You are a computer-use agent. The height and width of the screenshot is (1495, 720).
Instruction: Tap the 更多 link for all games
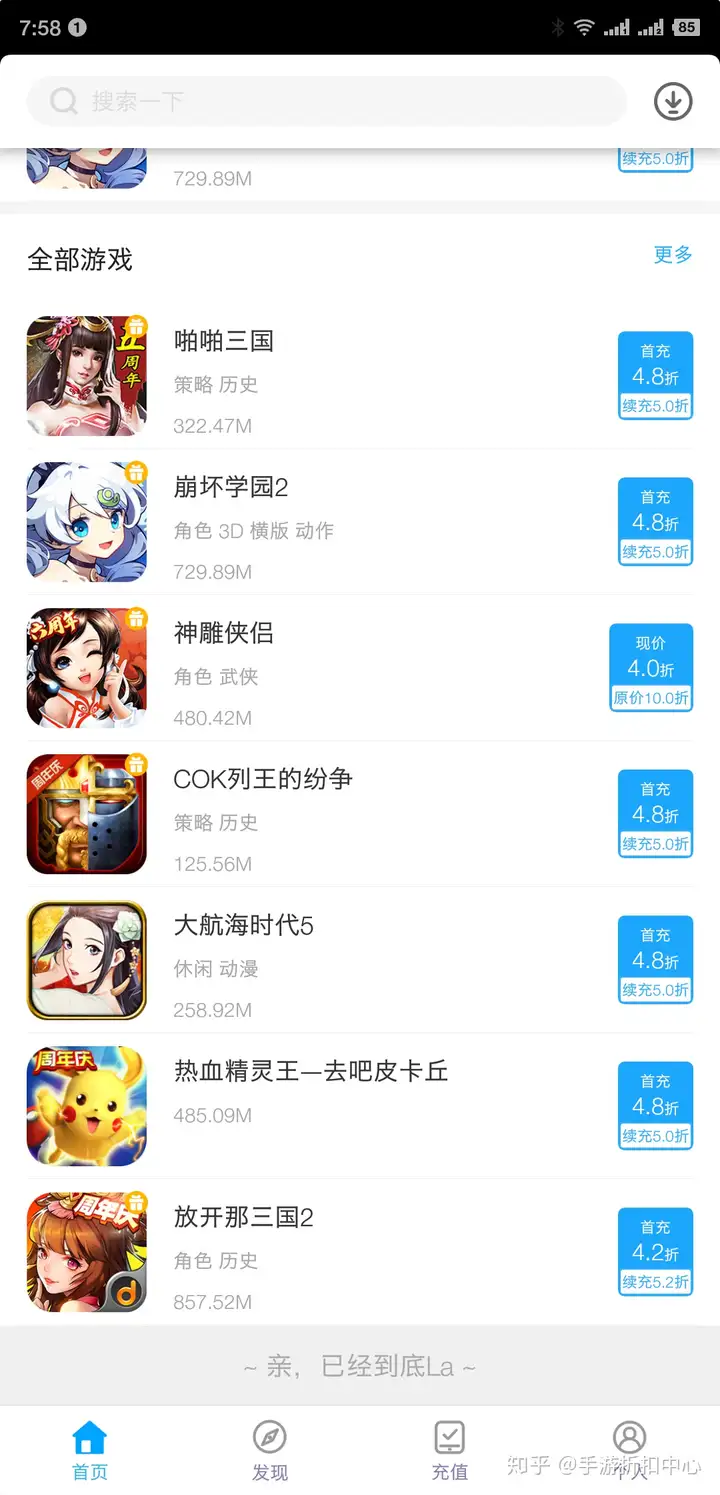point(672,256)
